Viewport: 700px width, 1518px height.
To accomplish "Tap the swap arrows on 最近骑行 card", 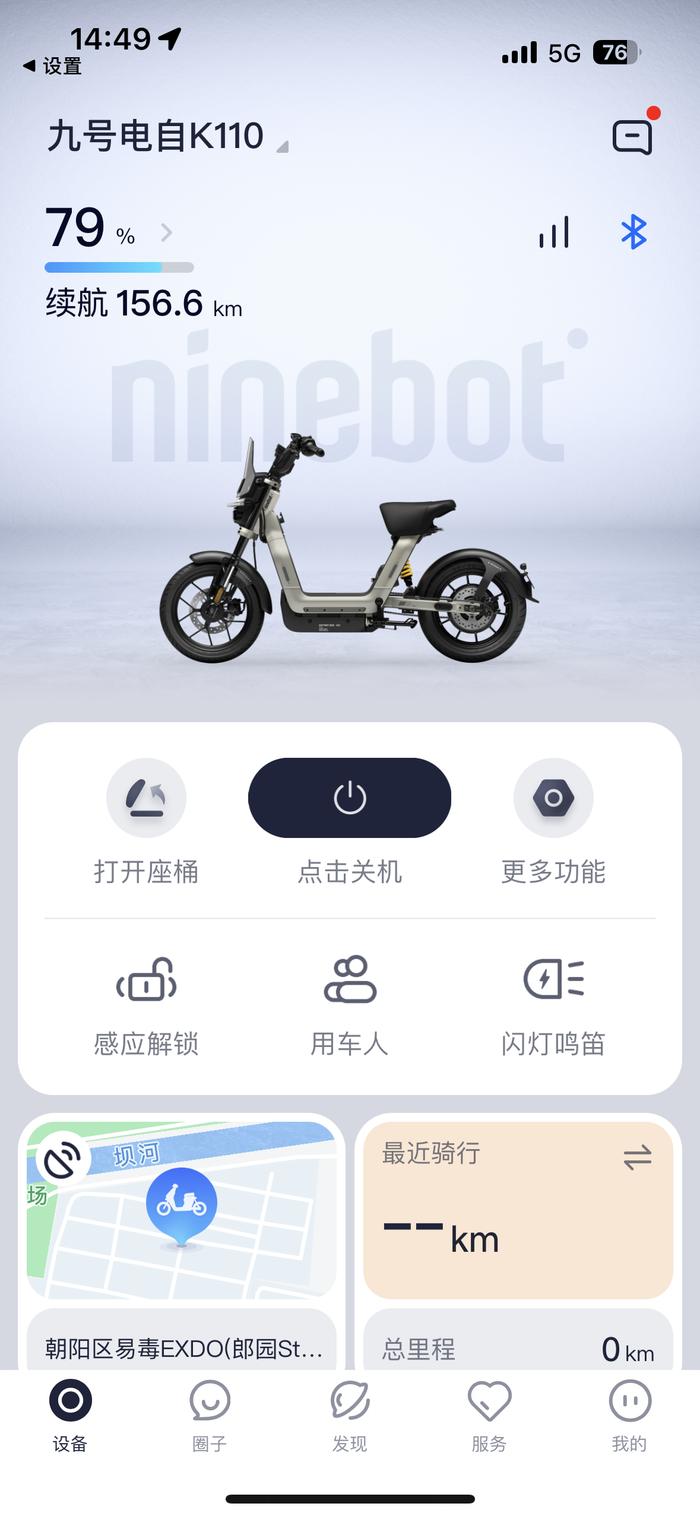I will pyautogui.click(x=637, y=1158).
